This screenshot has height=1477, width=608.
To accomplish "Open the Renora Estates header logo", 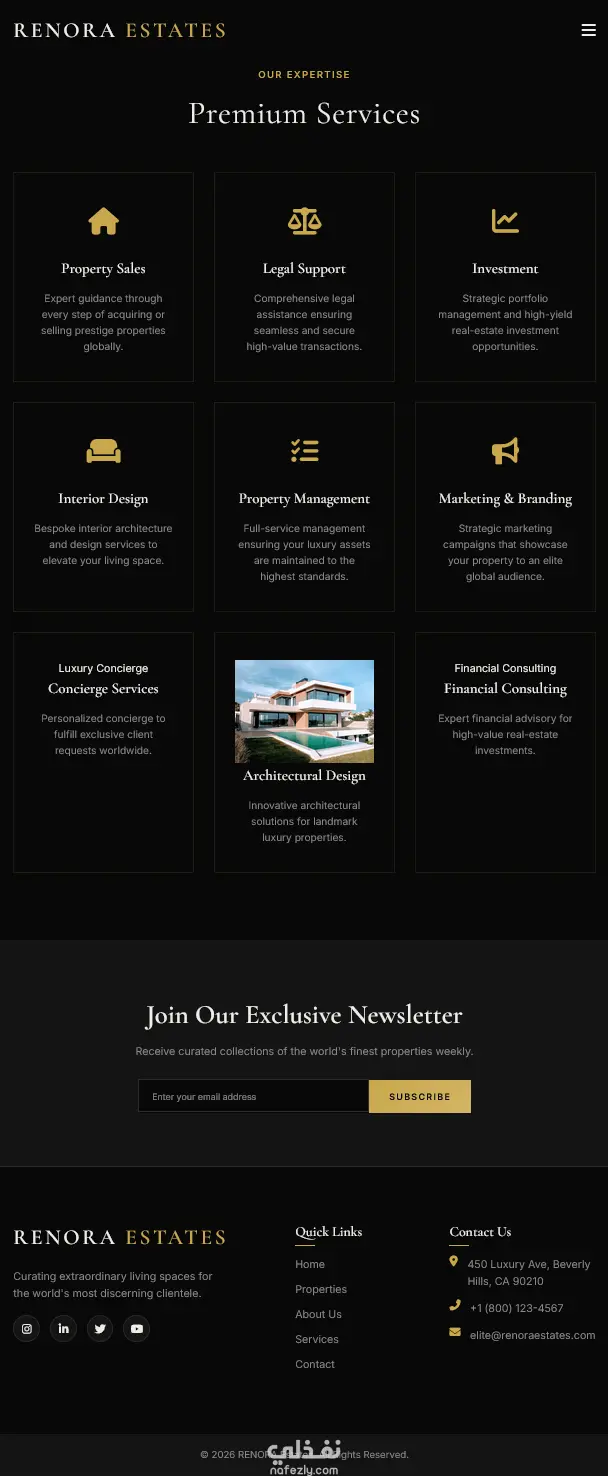I will click(x=120, y=30).
